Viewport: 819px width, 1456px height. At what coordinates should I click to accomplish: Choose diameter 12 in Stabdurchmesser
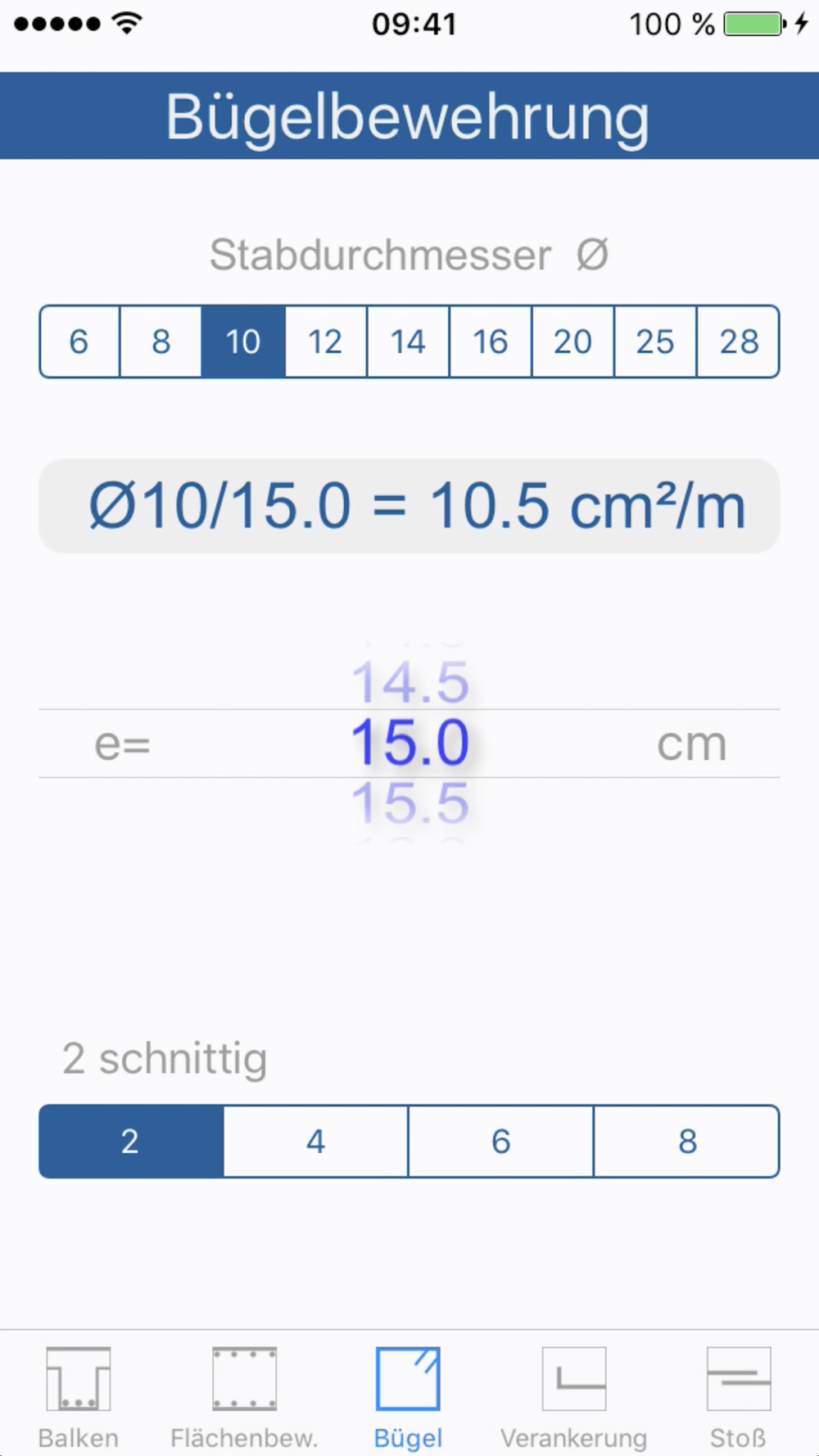coord(326,341)
